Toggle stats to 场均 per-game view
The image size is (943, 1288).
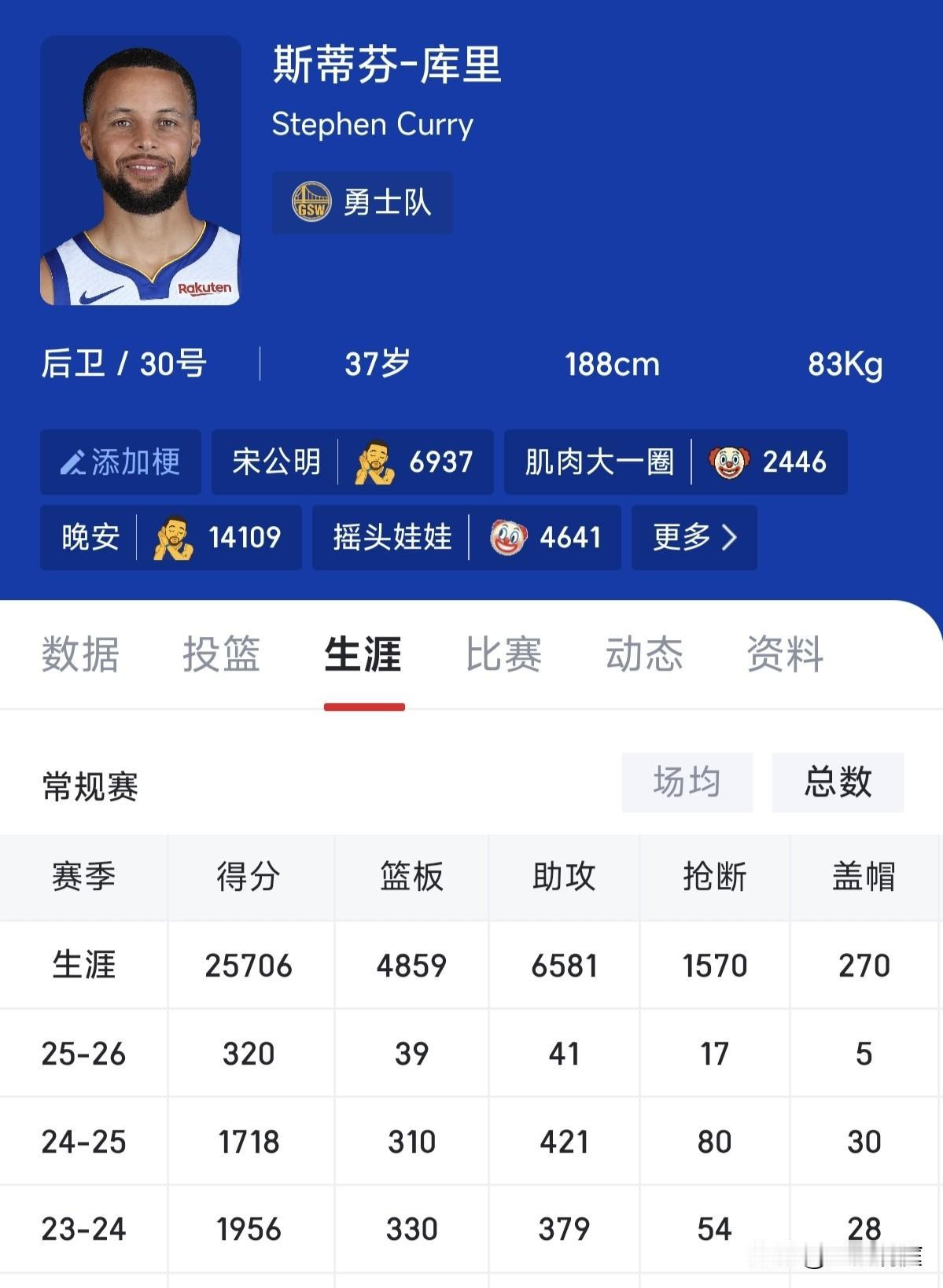pos(687,782)
